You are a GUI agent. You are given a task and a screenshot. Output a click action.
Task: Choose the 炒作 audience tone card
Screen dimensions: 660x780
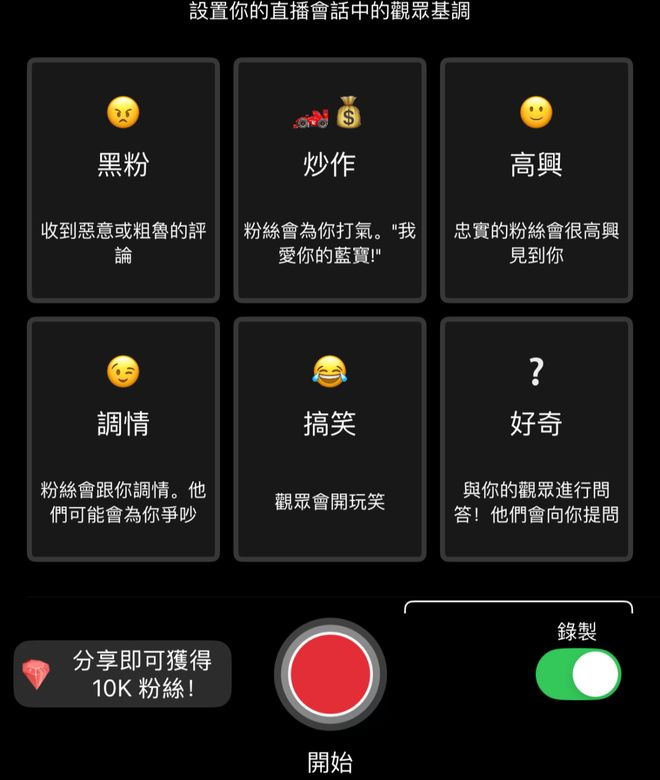pos(330,180)
